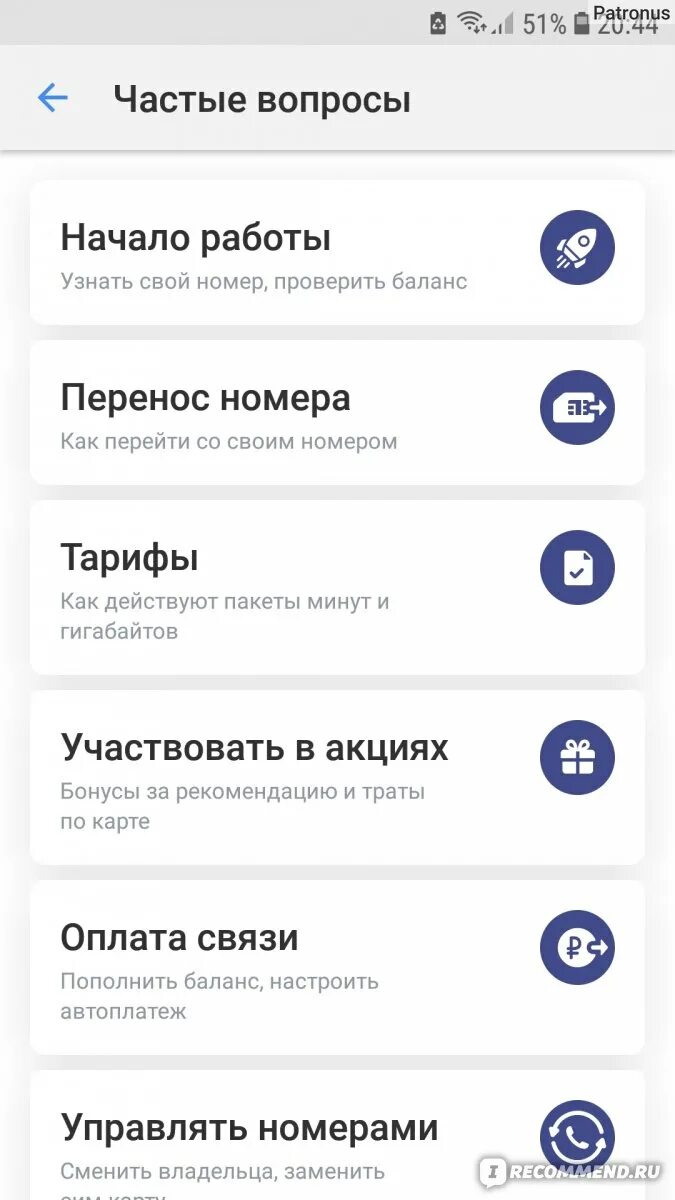View the Тарифы questions
The image size is (675, 1200).
[x=337, y=586]
